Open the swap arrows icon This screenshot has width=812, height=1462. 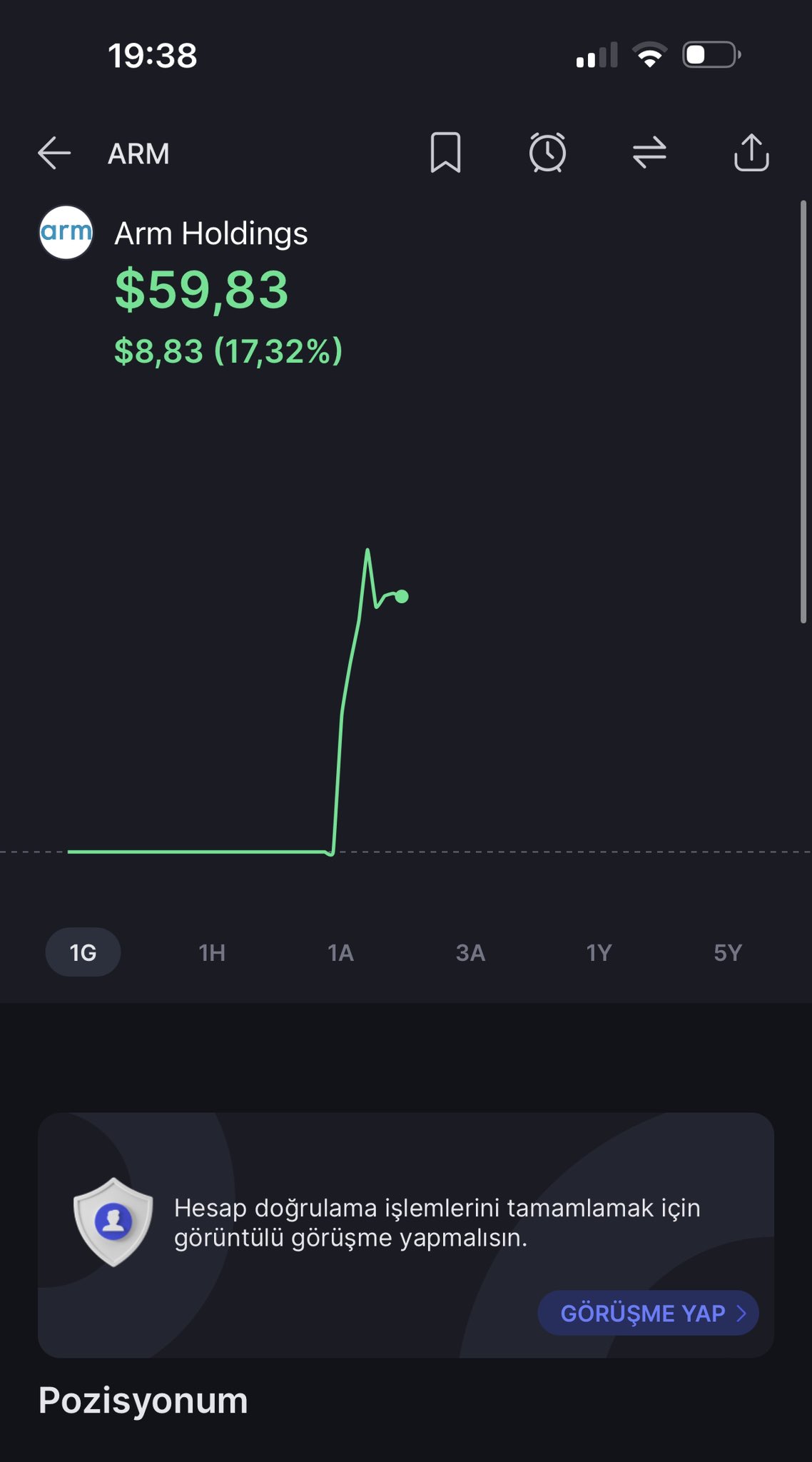(649, 153)
